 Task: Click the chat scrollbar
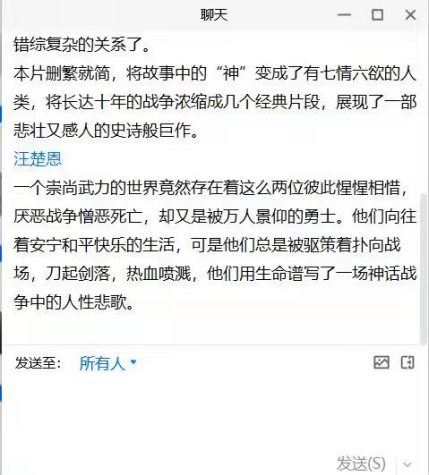point(423,268)
